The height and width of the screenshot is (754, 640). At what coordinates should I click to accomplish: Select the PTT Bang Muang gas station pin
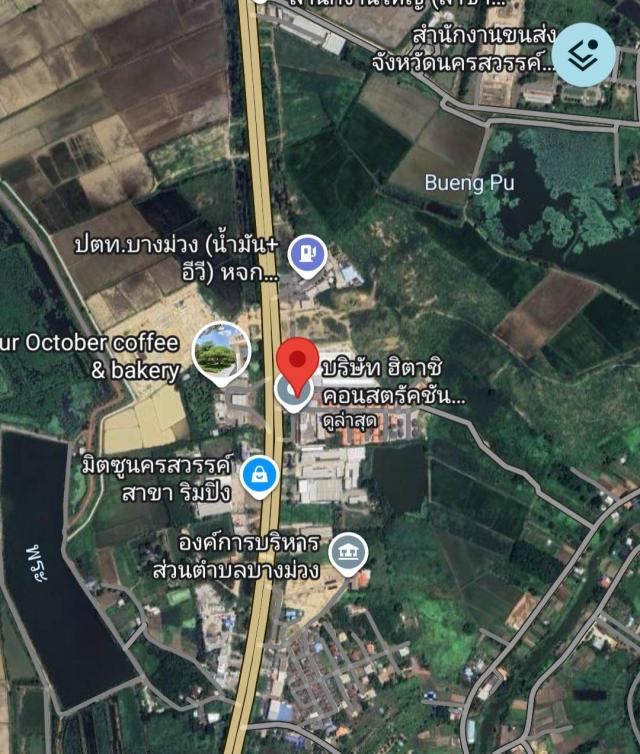point(307,255)
